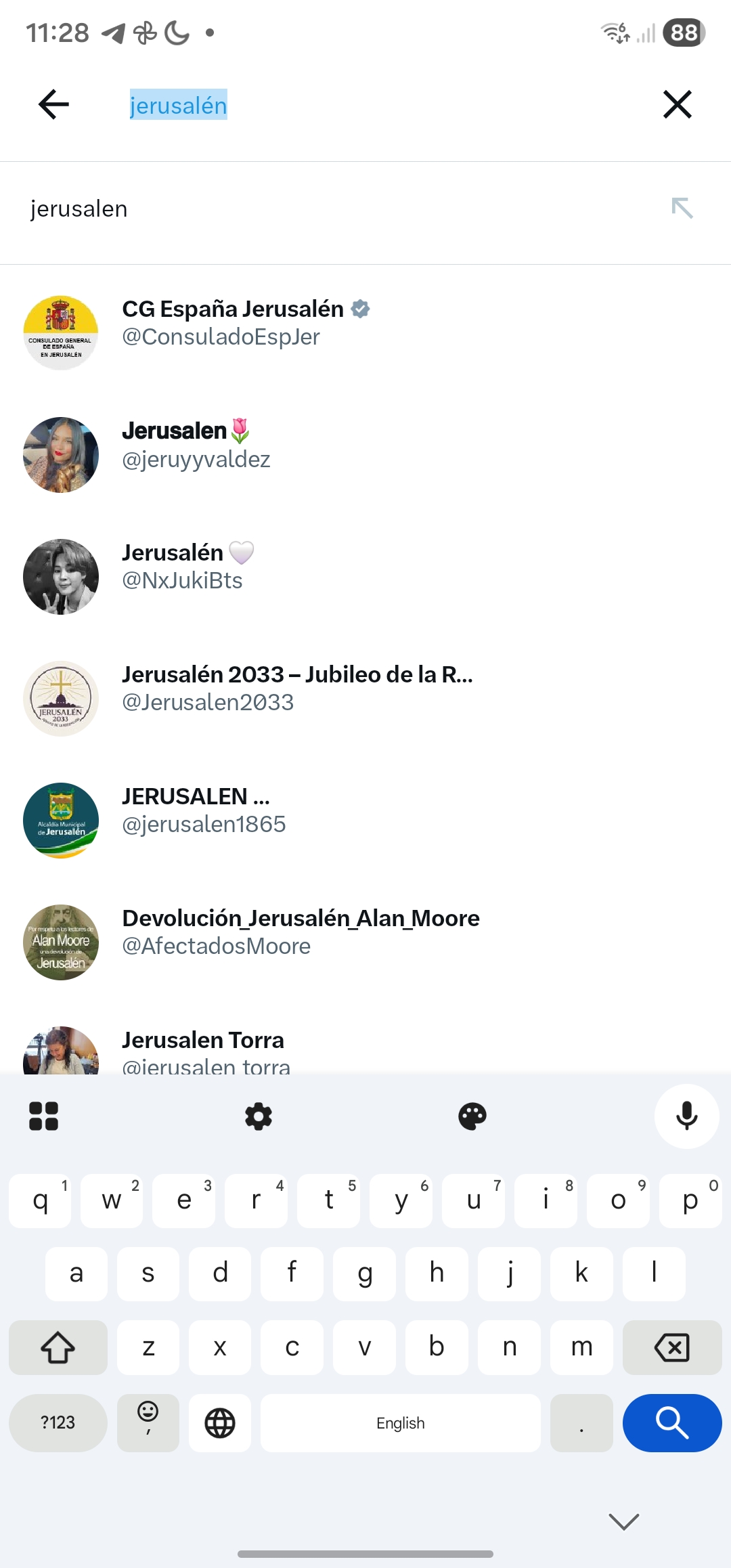The image size is (731, 1568).
Task: Submit search with the keyboard search key
Action: click(x=671, y=1422)
